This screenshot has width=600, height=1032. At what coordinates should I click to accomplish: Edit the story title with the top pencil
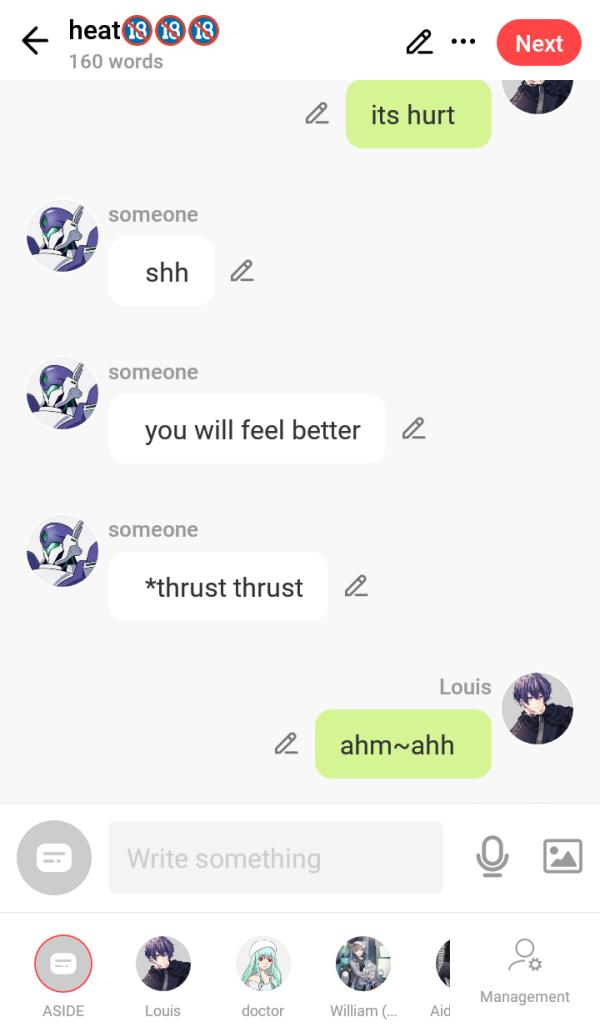coord(419,42)
